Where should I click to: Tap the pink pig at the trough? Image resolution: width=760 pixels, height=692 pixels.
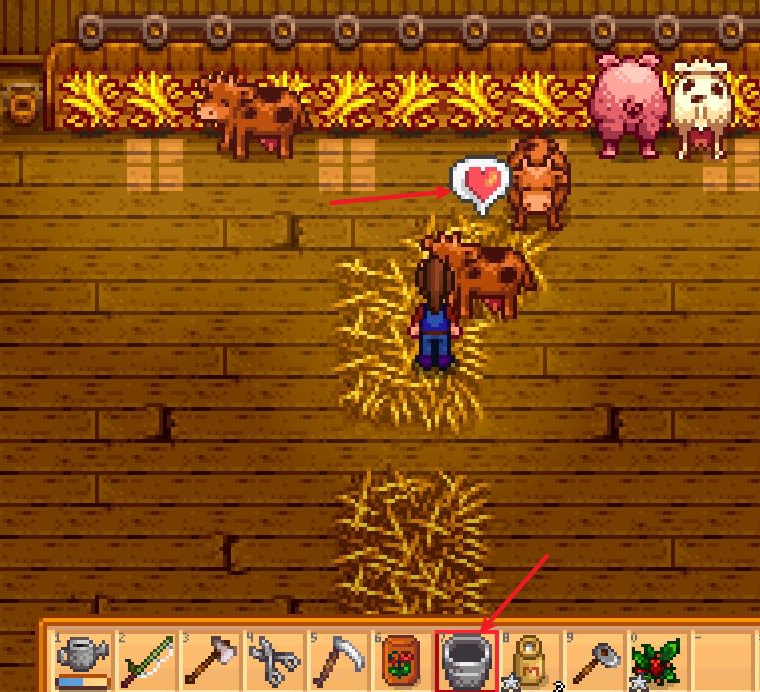[628, 103]
